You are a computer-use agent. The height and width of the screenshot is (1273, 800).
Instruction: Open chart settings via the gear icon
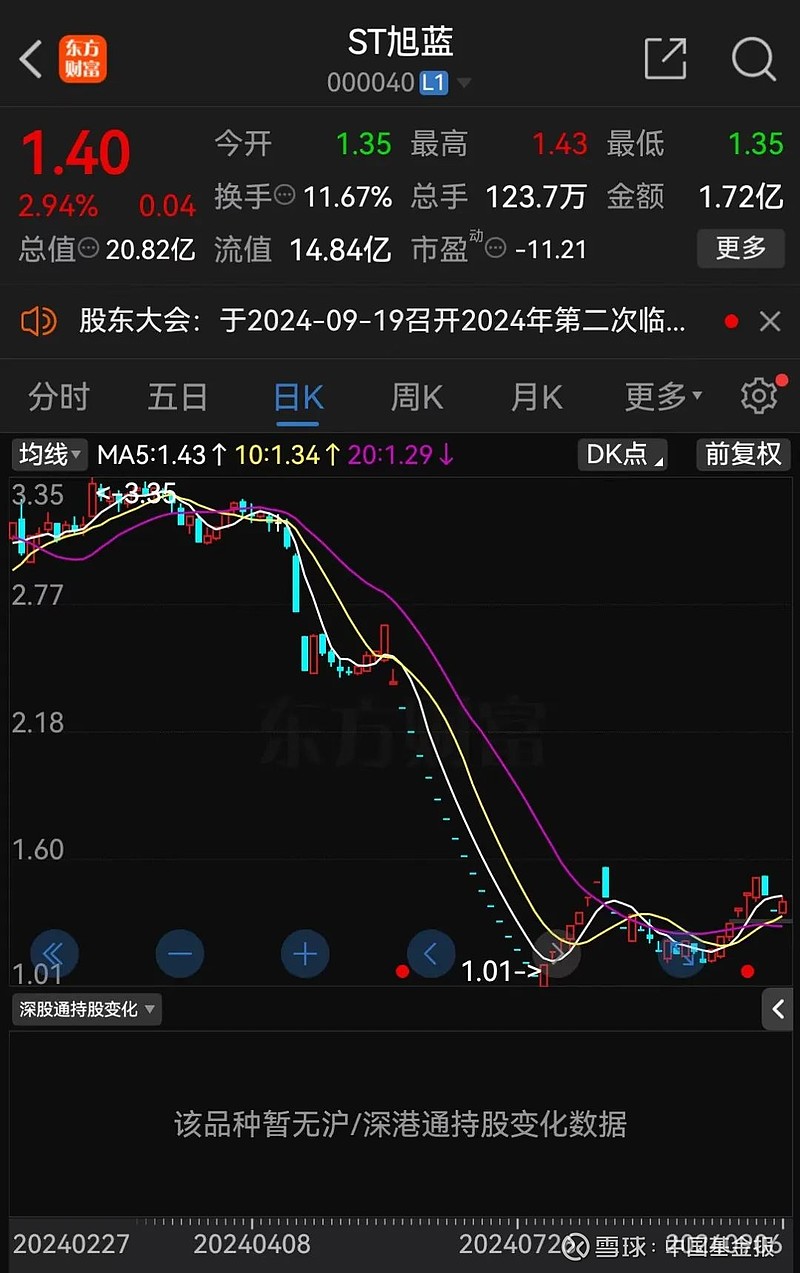point(759,396)
